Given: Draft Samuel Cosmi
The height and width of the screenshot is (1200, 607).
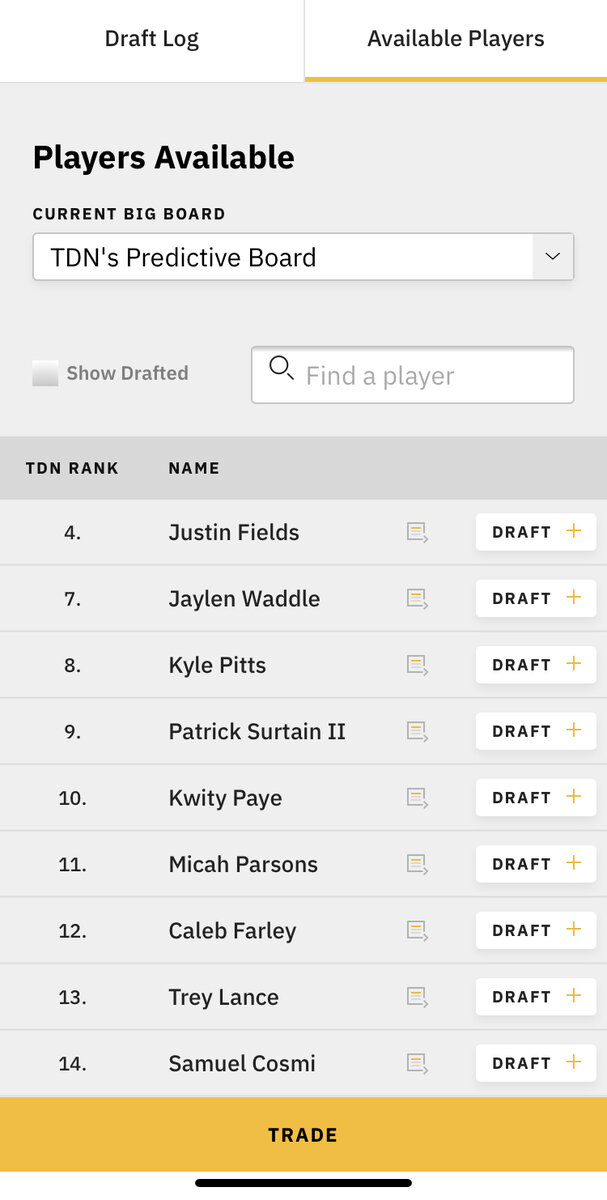Looking at the screenshot, I should [x=535, y=1063].
